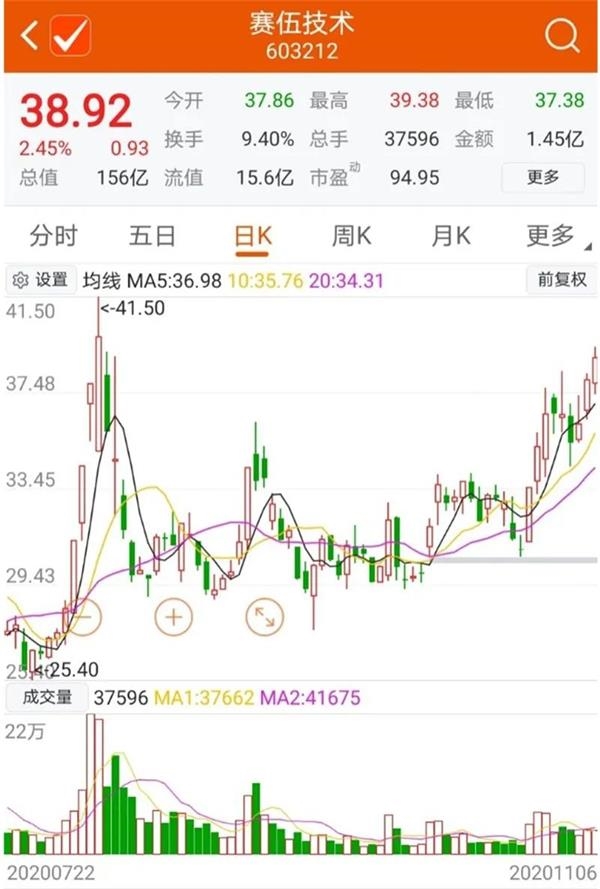This screenshot has width=600, height=889.
Task: Switch to the 月K chart tab
Action: (450, 236)
